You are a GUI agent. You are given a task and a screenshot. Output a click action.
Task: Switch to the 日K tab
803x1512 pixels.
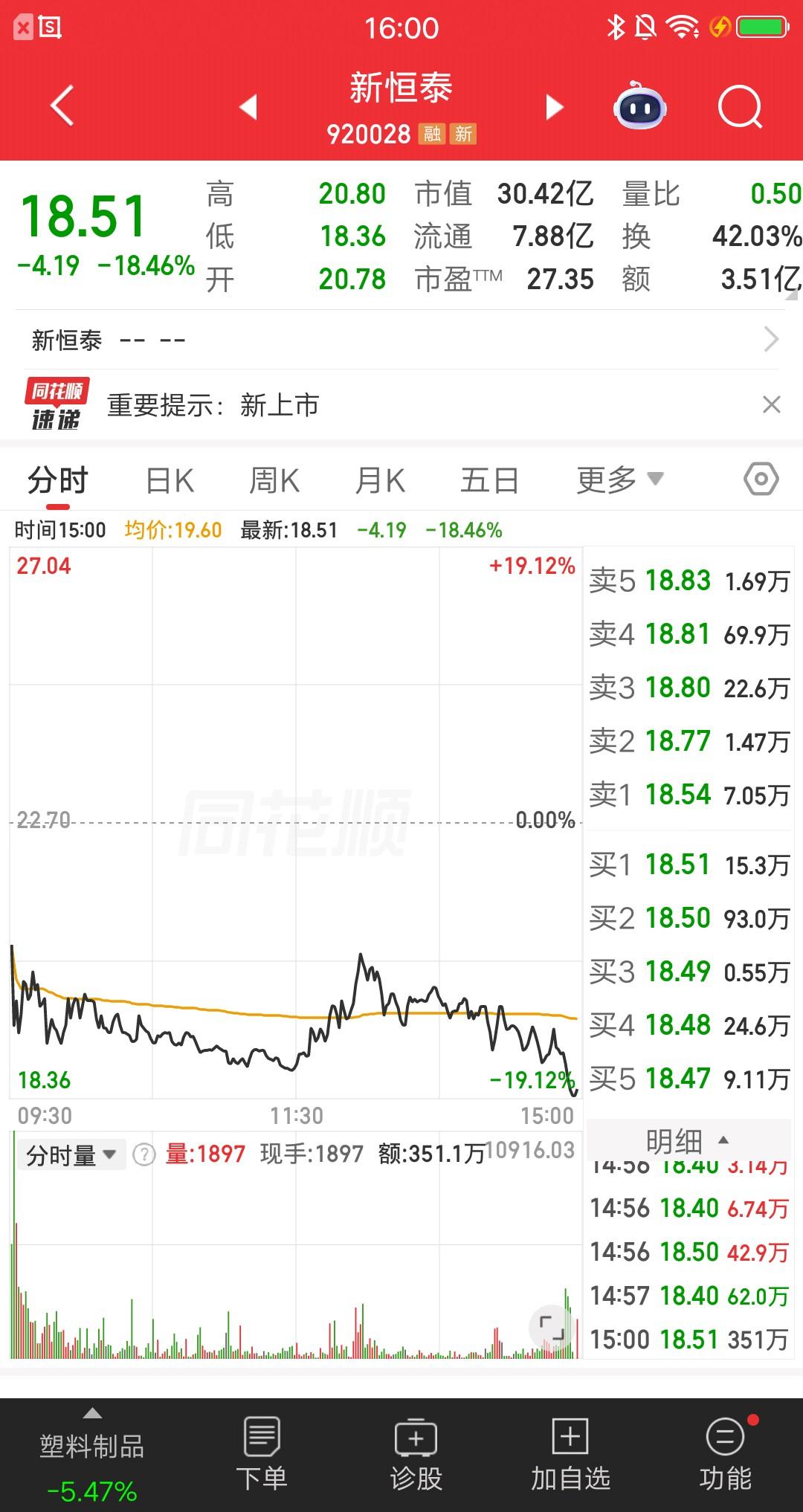(169, 479)
